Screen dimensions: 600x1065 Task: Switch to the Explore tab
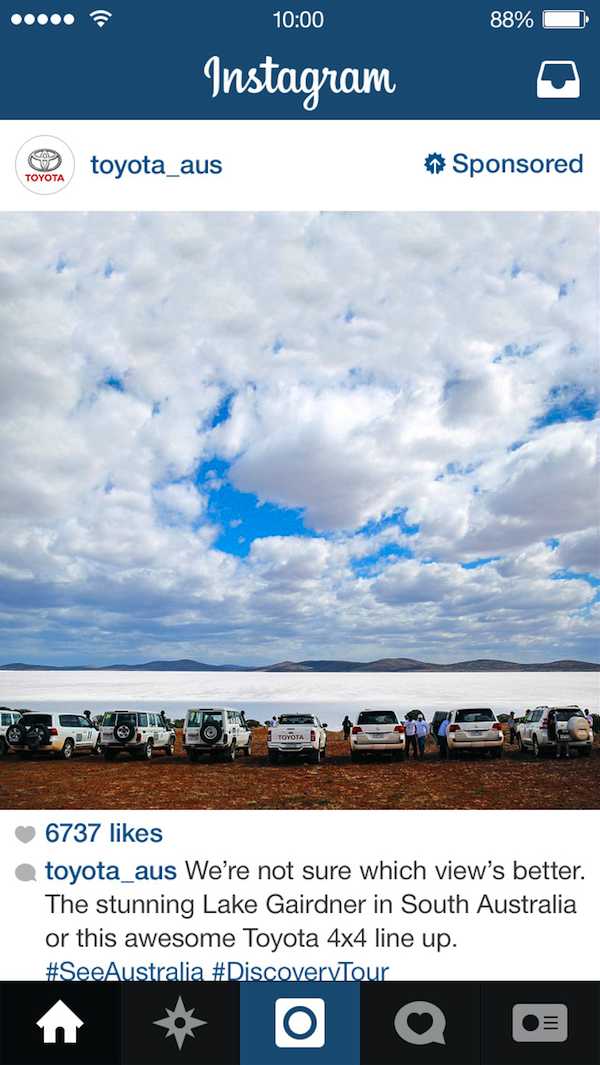180,1023
